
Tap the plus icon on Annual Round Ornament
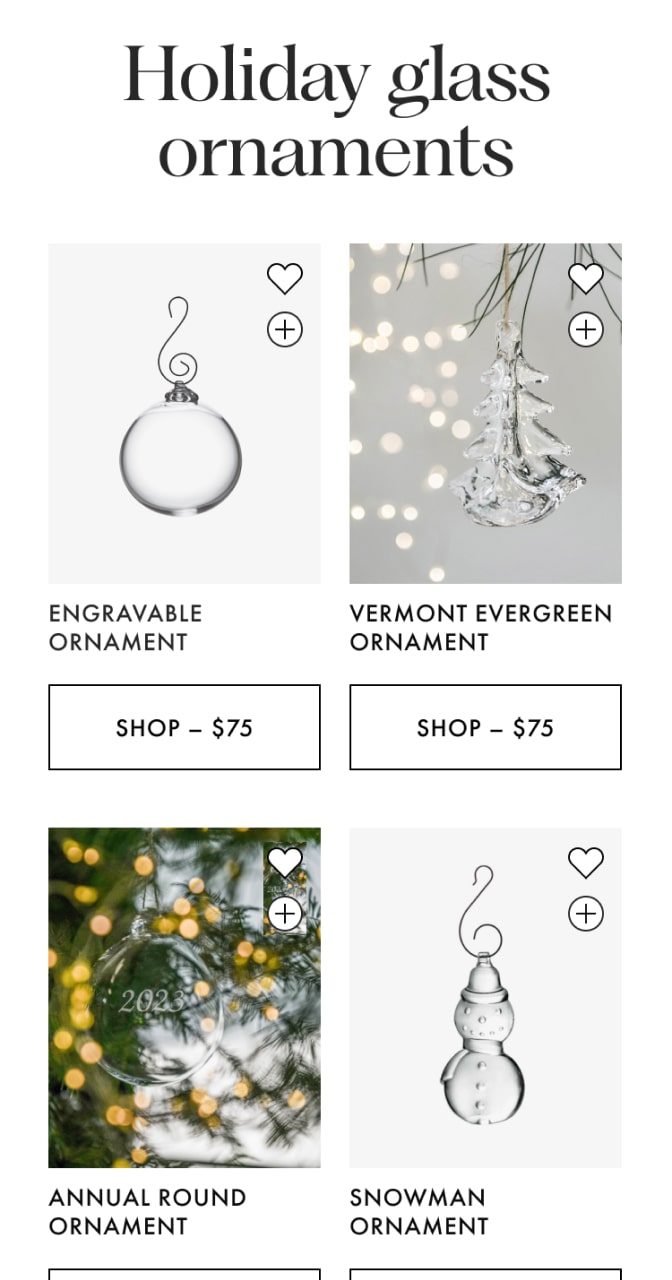tap(285, 913)
